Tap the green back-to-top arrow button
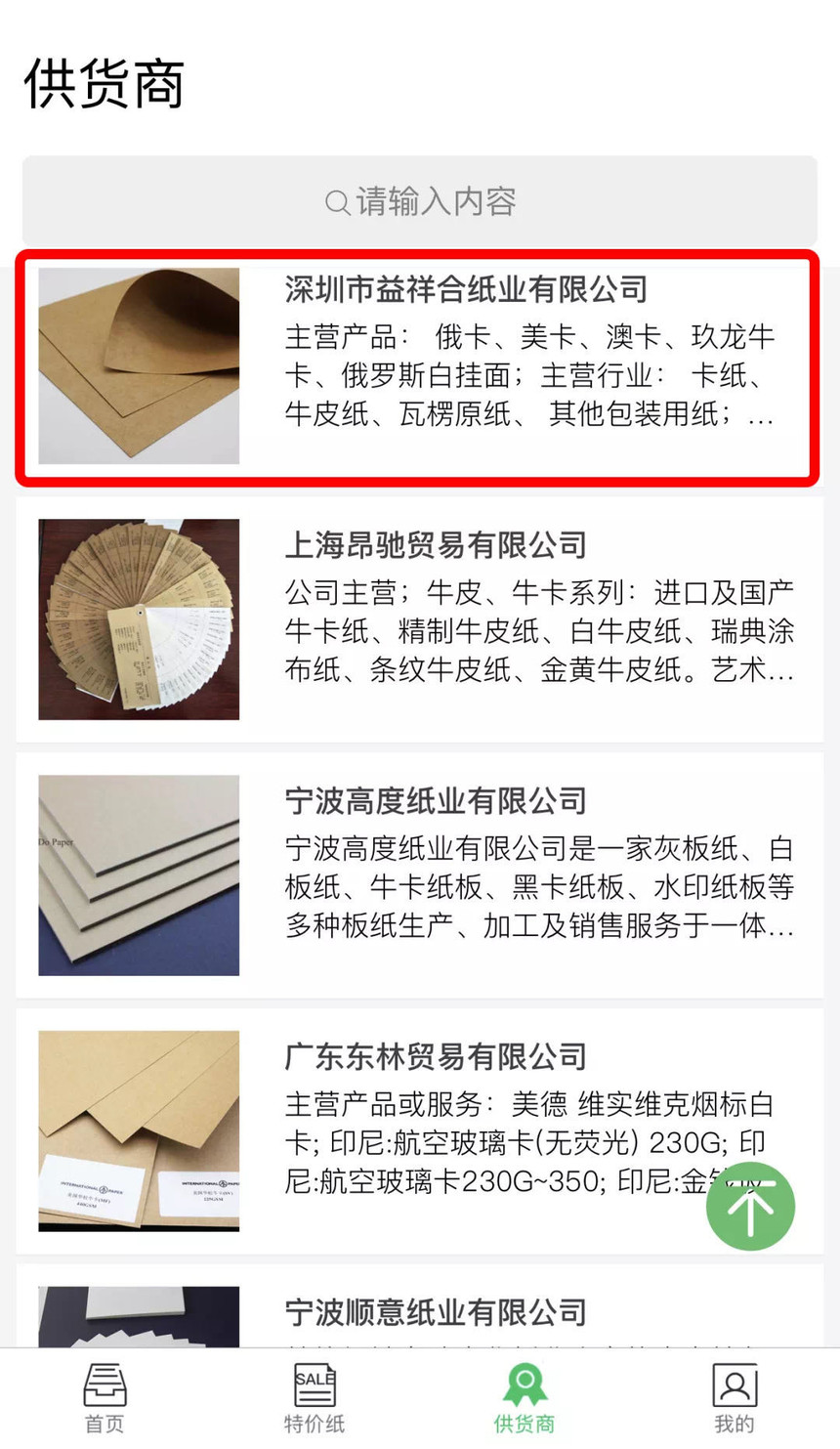The image size is (840, 1449). [x=750, y=1207]
